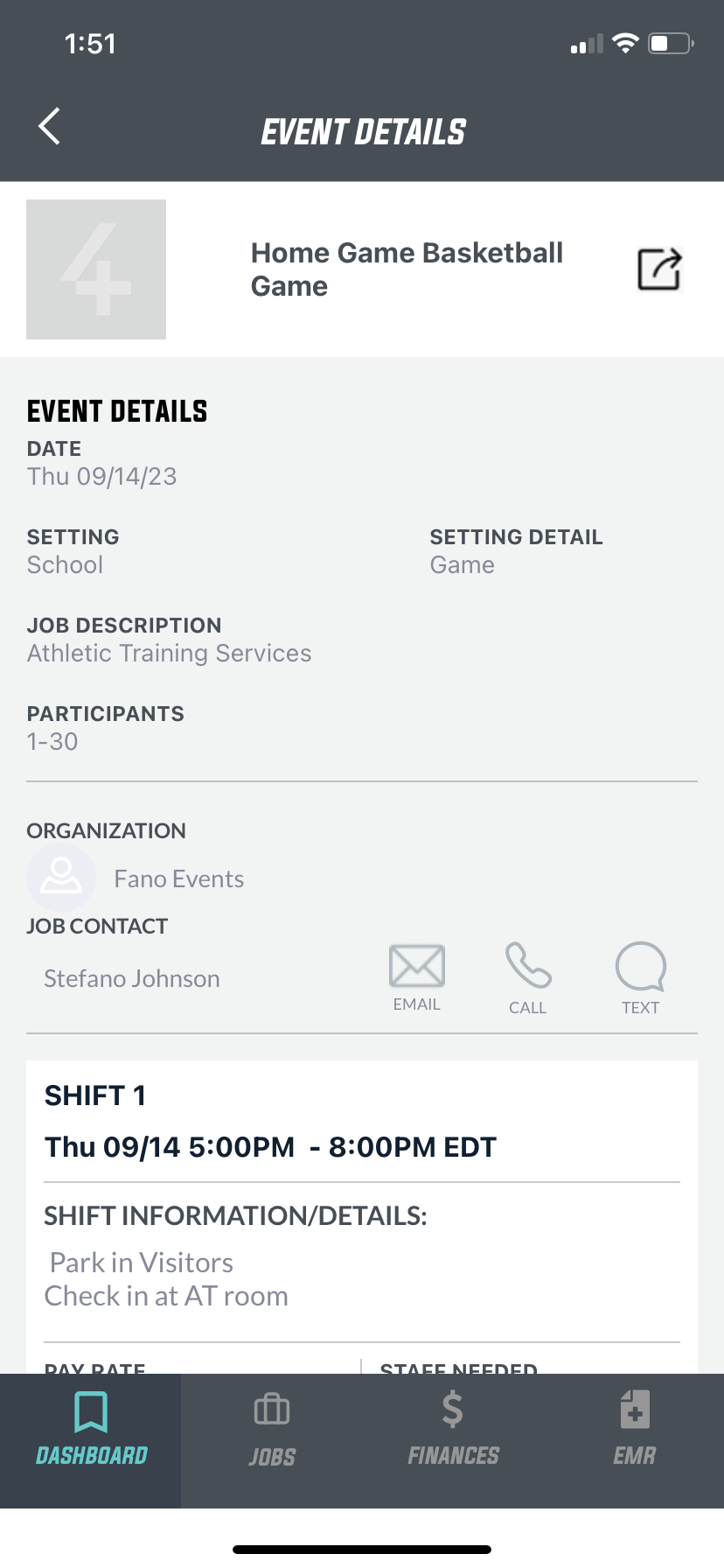
Task: Switch to Finances tab
Action: pyautogui.click(x=453, y=1430)
